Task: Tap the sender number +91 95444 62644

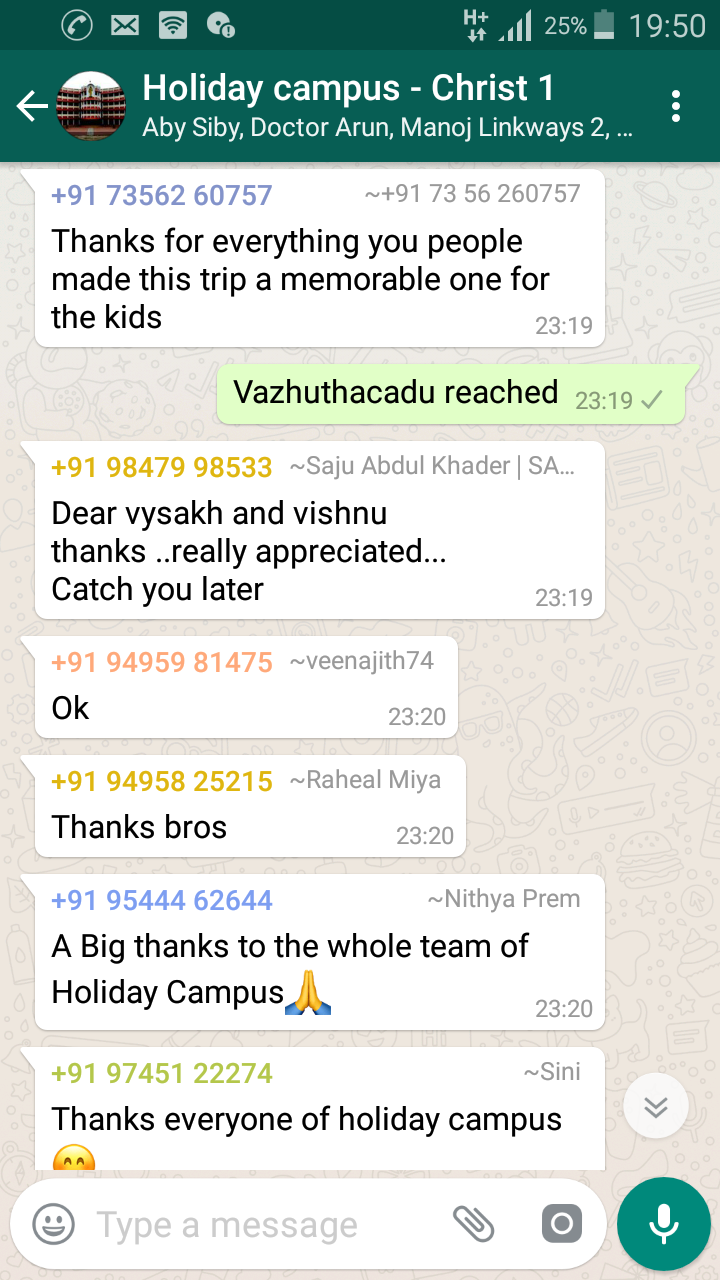Action: [x=161, y=900]
